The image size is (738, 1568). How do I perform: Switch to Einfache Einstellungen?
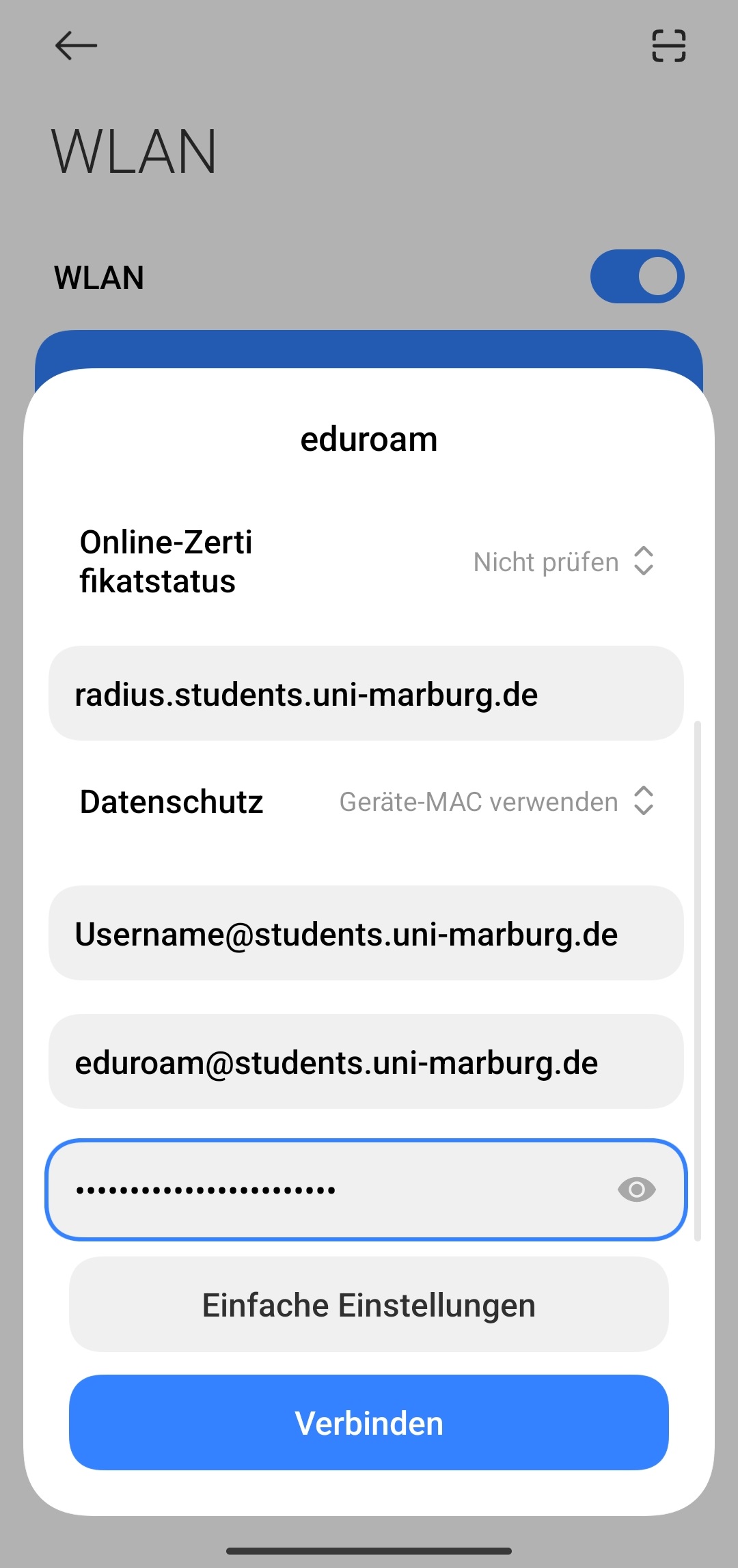[x=369, y=1304]
